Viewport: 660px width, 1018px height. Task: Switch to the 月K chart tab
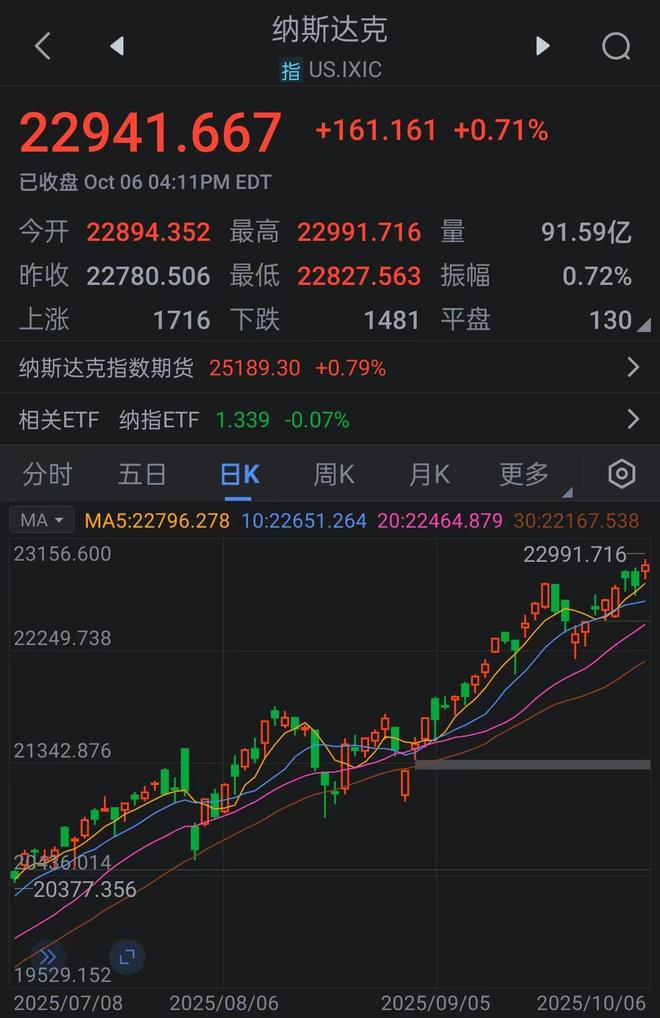429,474
